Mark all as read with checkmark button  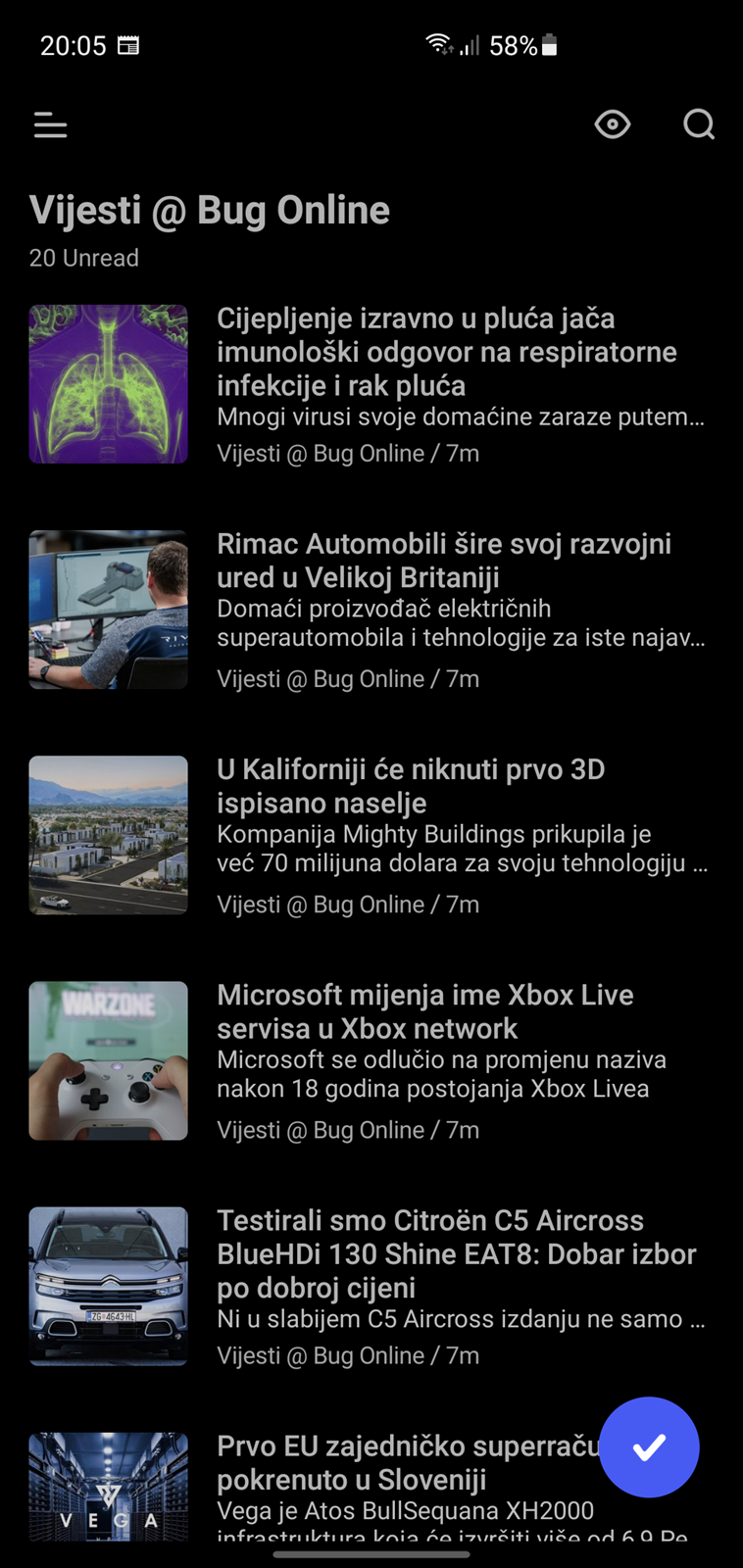tap(649, 1446)
